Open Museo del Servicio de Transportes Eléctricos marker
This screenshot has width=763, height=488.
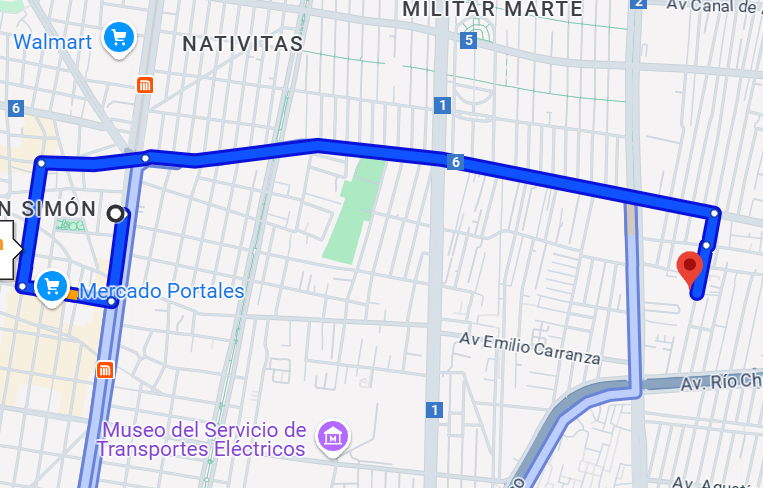click(332, 437)
